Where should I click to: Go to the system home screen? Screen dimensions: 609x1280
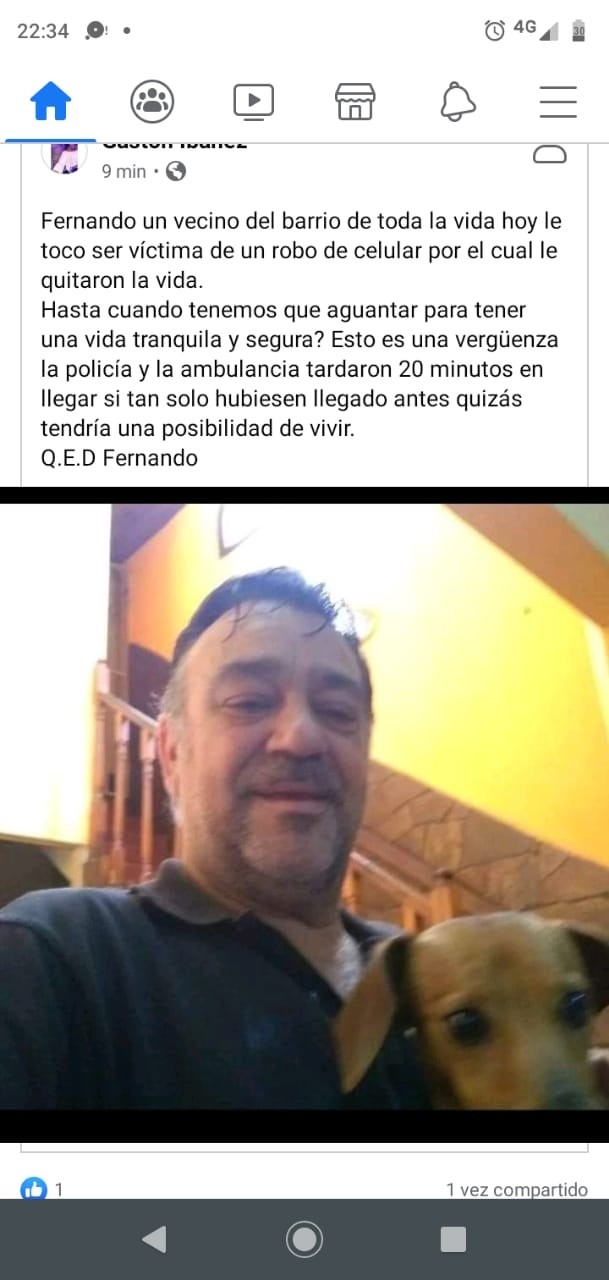(x=304, y=1240)
